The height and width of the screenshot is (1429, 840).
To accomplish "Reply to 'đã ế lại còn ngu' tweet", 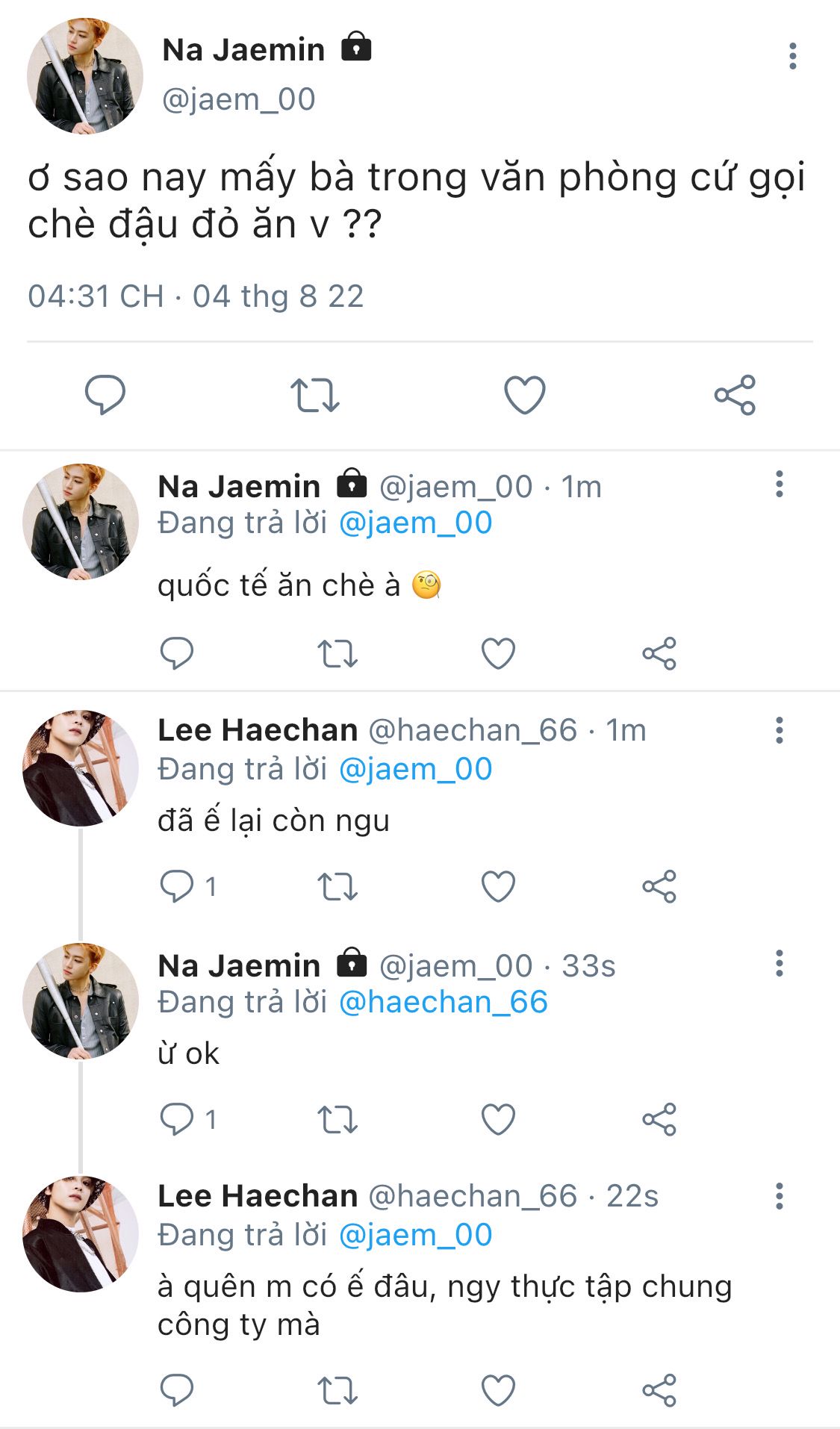I will (x=177, y=886).
